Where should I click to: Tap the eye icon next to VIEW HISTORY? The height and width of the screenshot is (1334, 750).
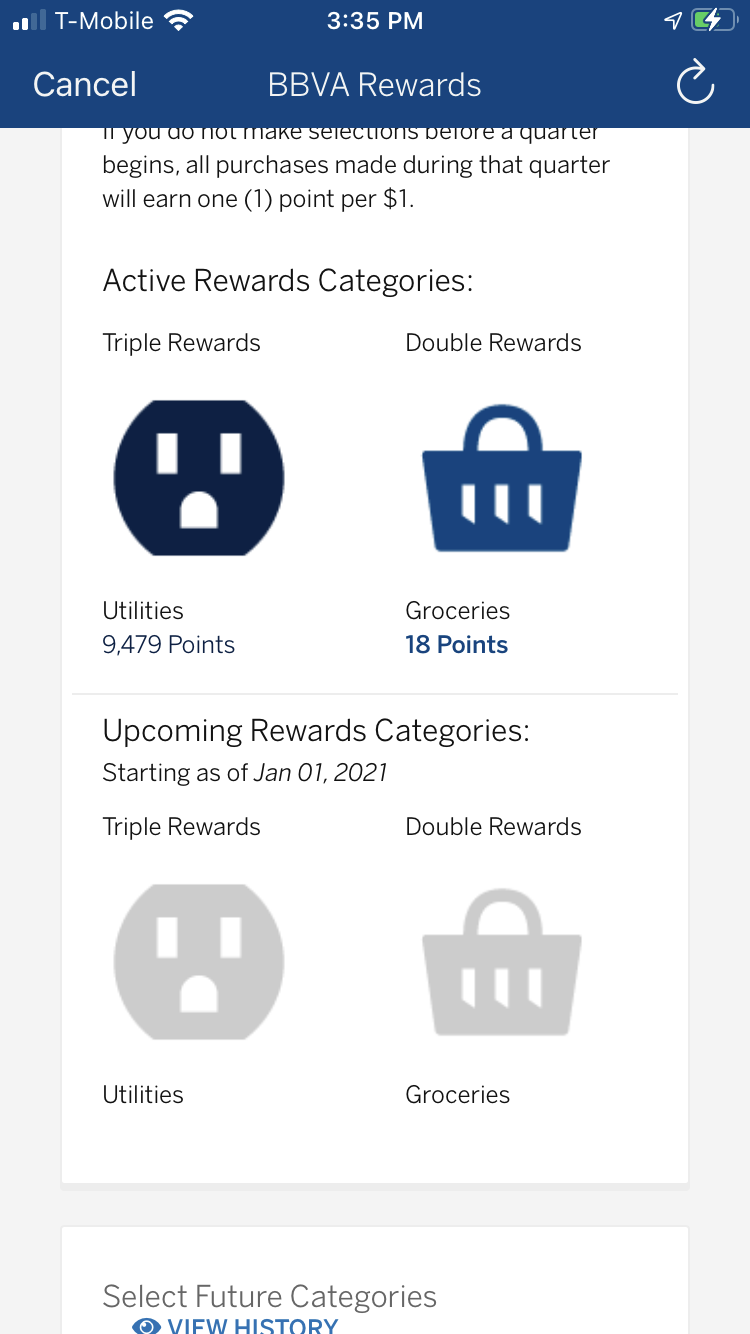[145, 1326]
